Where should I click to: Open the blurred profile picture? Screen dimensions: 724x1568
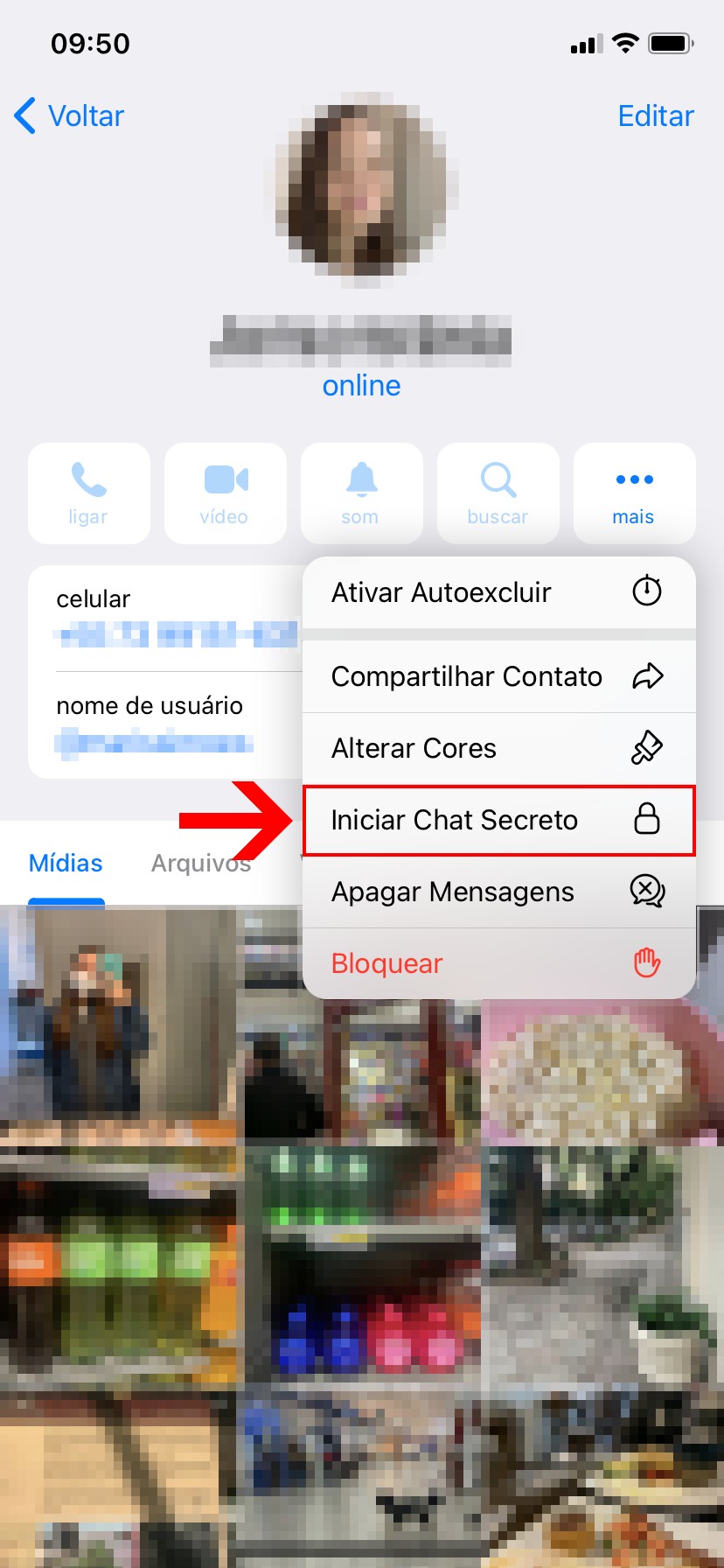click(x=362, y=187)
